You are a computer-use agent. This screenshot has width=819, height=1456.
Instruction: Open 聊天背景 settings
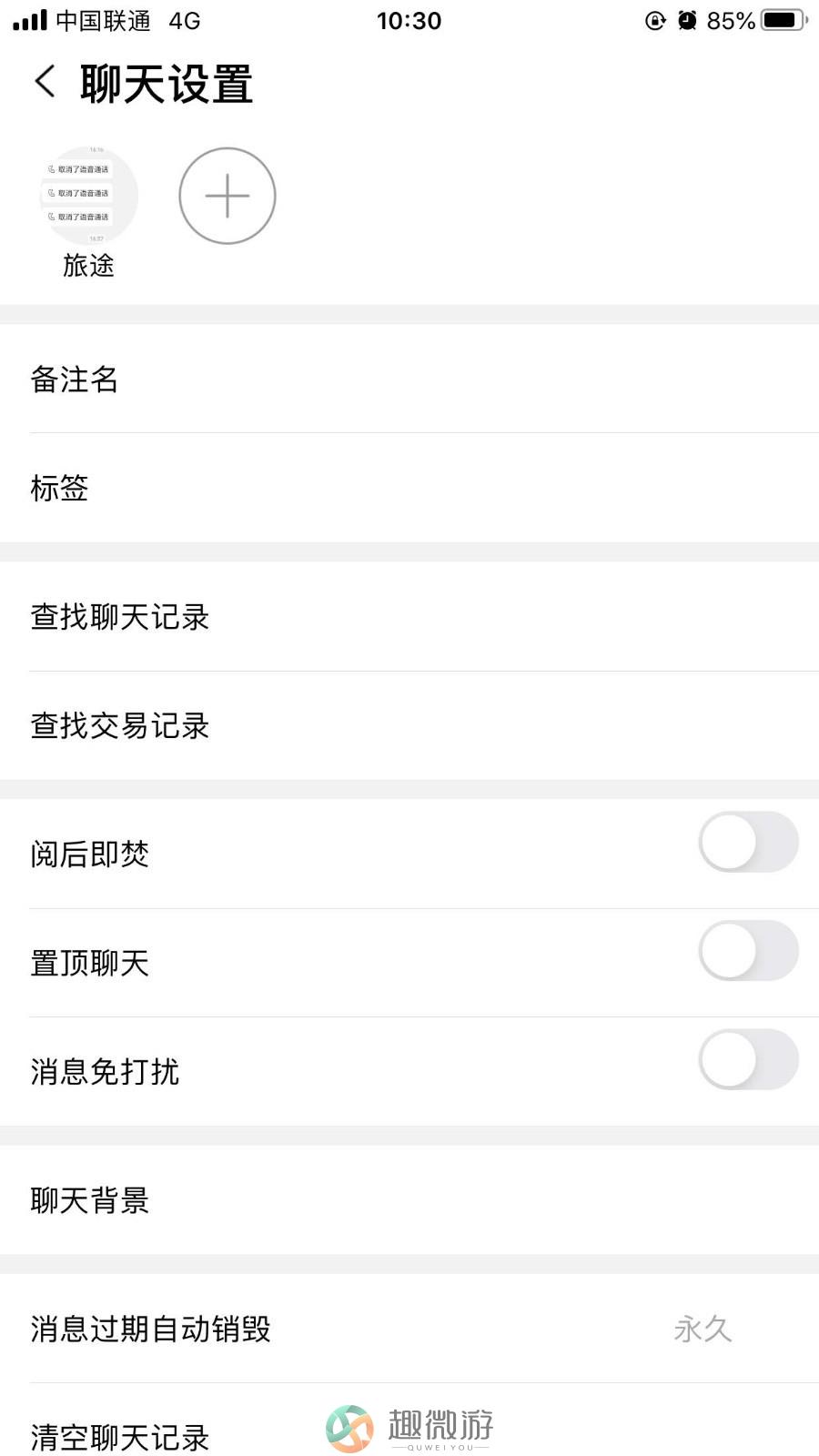(409, 1200)
